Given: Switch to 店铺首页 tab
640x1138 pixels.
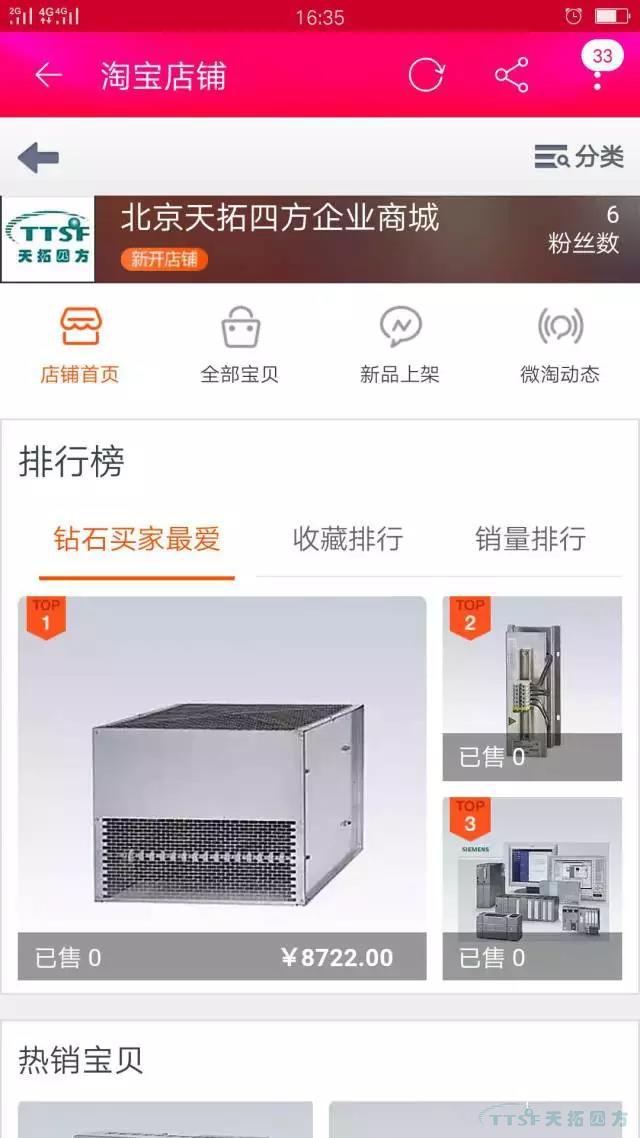Looking at the screenshot, I should (80, 346).
